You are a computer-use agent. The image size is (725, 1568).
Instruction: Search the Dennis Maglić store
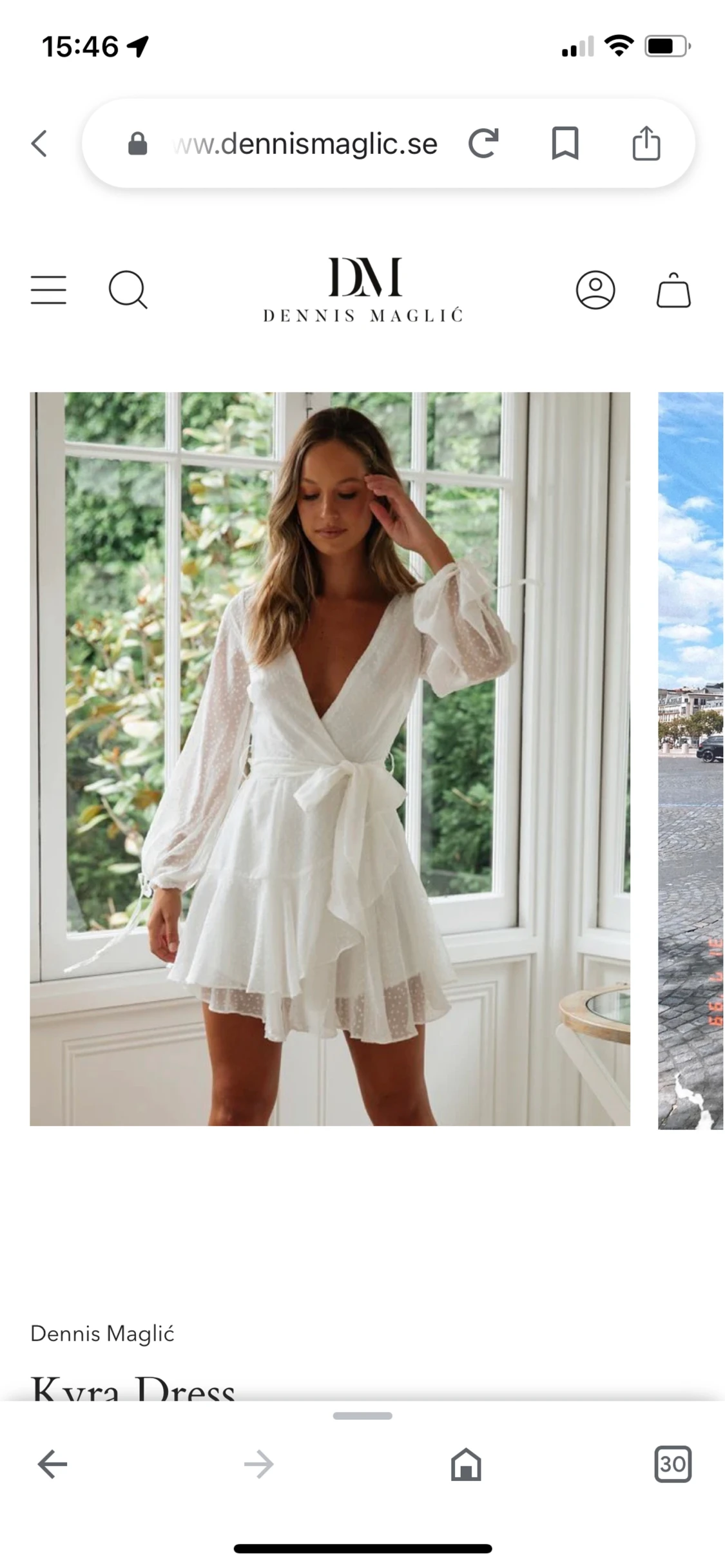[x=128, y=290]
